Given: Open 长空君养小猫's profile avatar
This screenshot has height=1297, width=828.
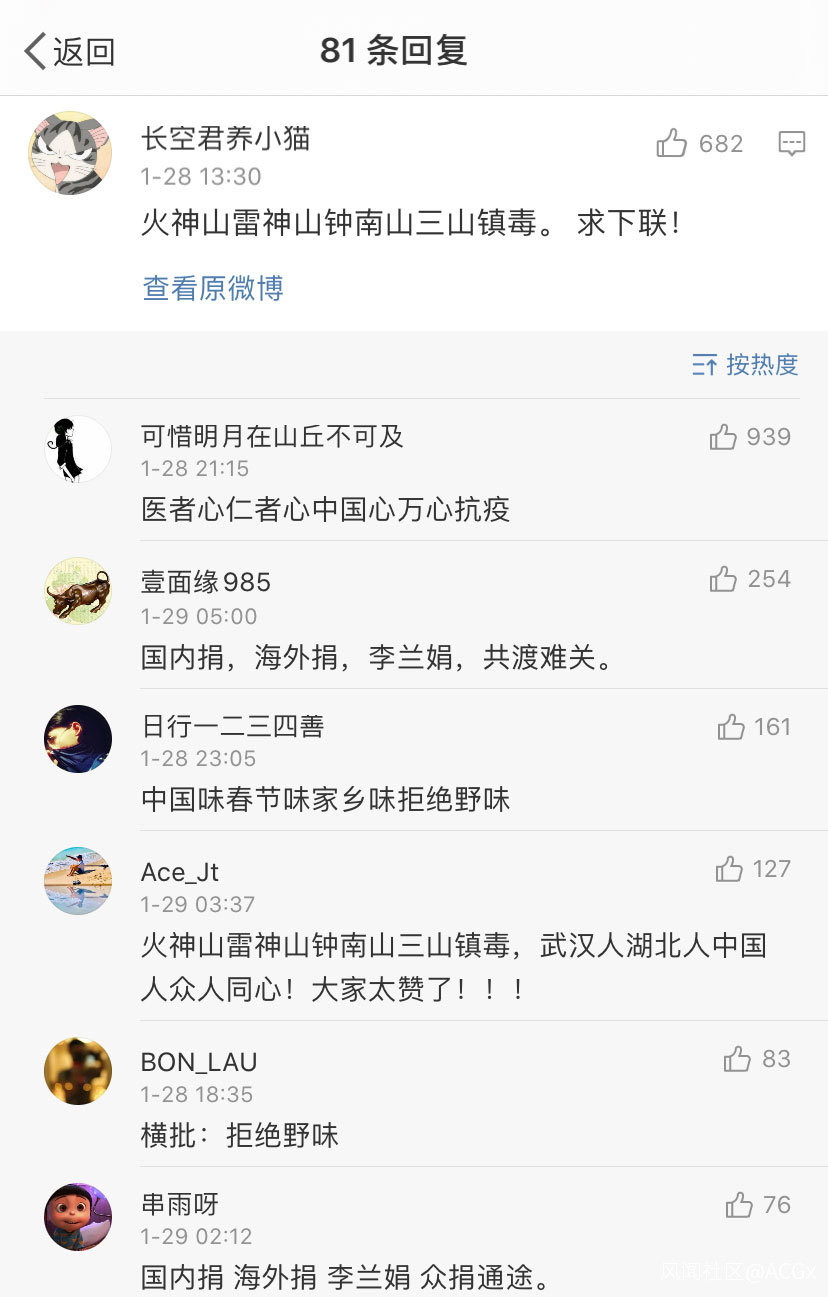Looking at the screenshot, I should click(70, 153).
